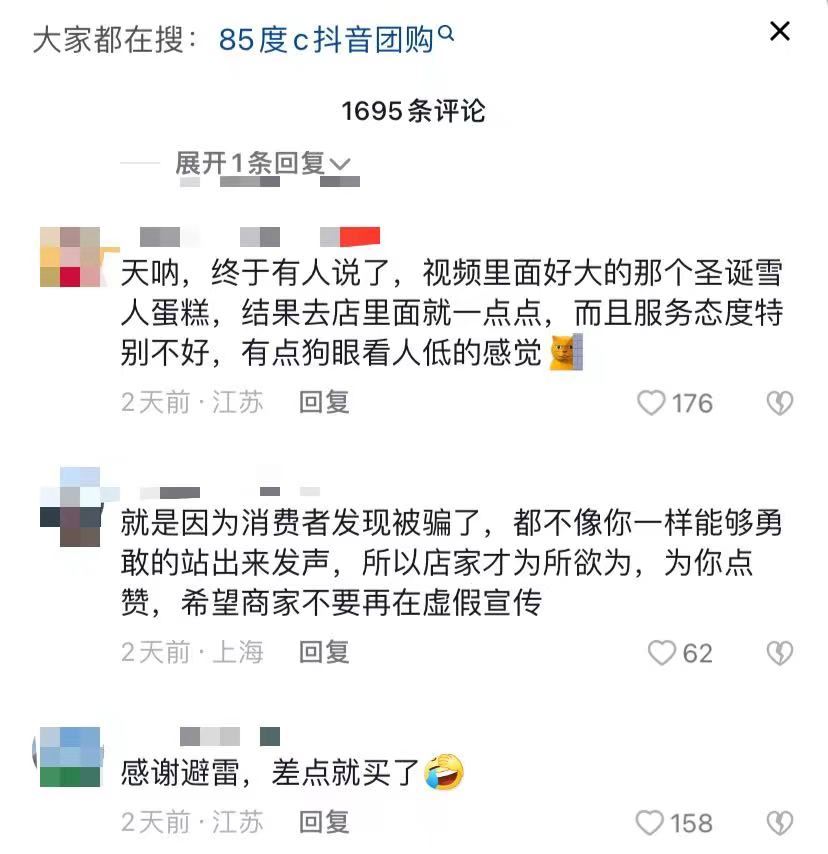Dislike the 感谢避雷 comment
Image resolution: width=828 pixels, height=854 pixels.
(779, 823)
